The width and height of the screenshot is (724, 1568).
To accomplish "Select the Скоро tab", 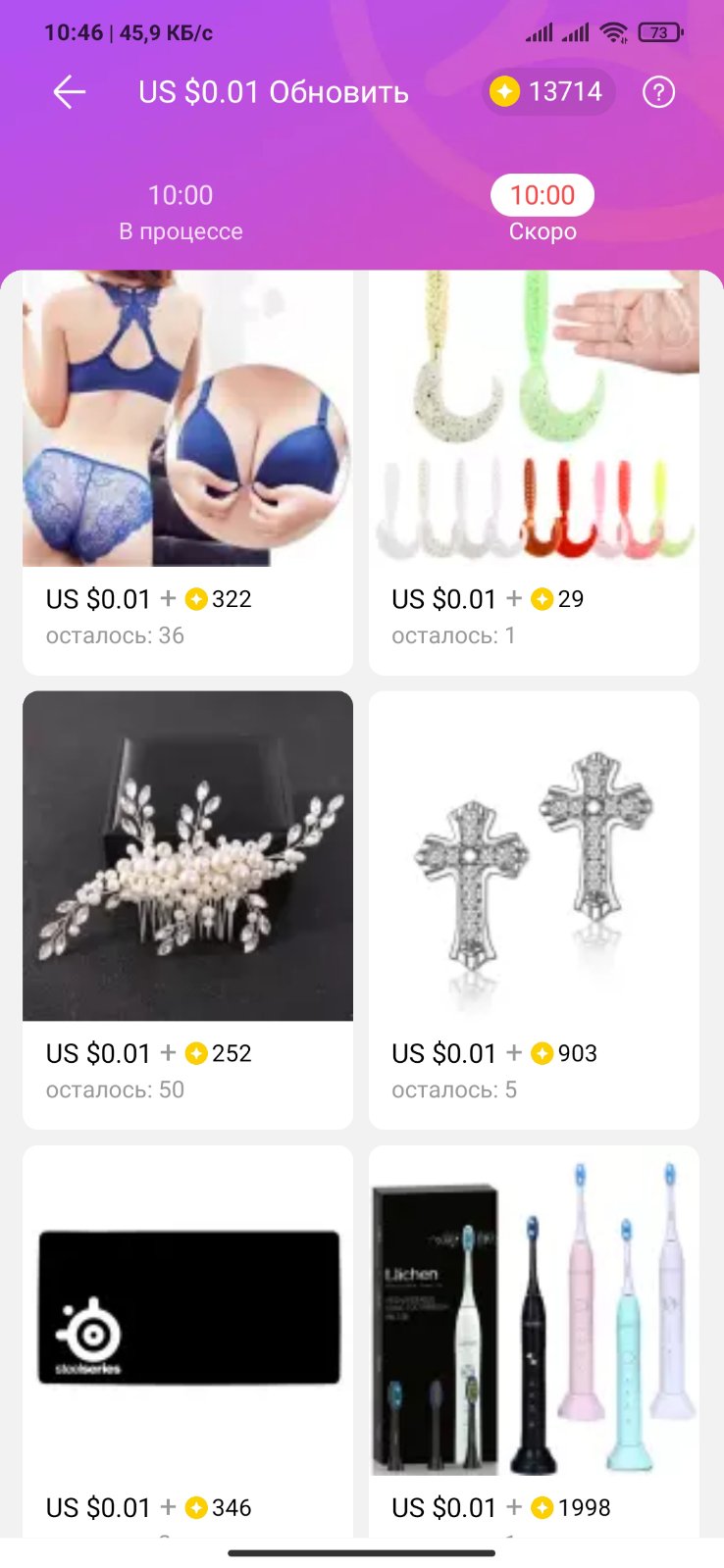I will pos(543,211).
